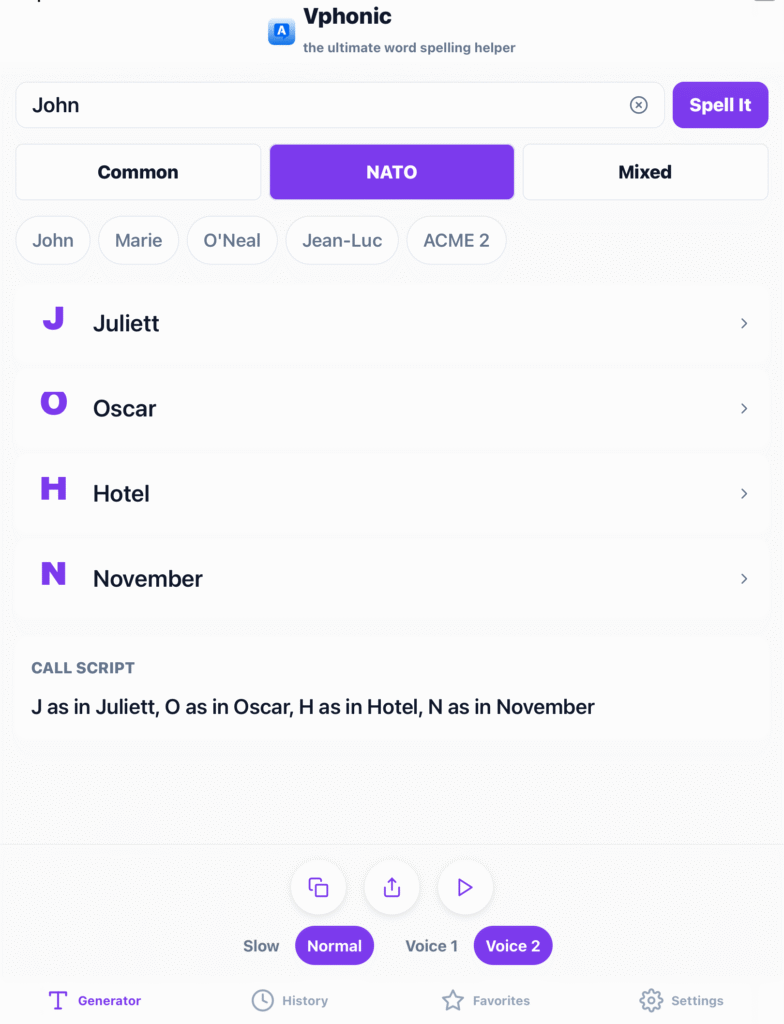
Task: Open the Juliett row
Action: pos(392,323)
